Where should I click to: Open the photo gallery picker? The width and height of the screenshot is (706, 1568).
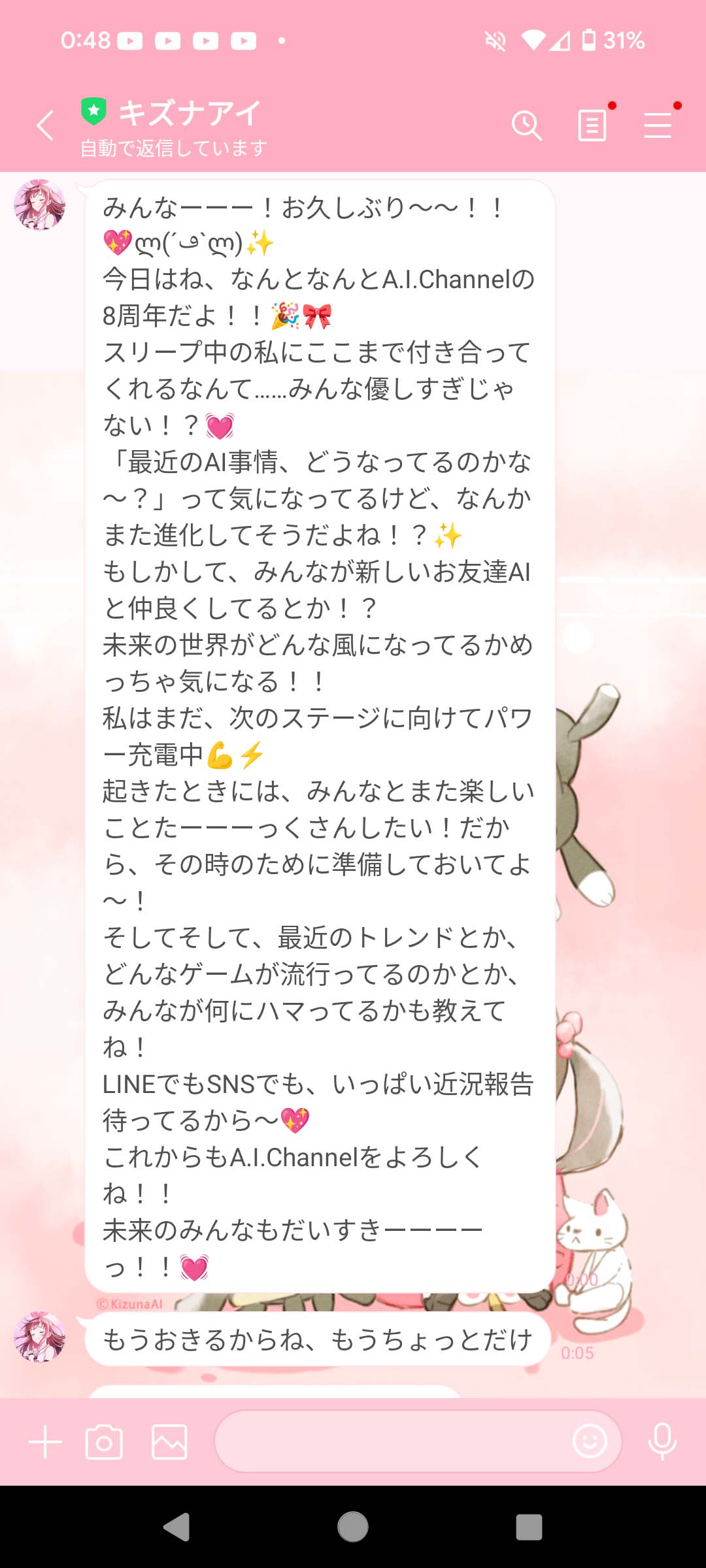click(169, 1442)
